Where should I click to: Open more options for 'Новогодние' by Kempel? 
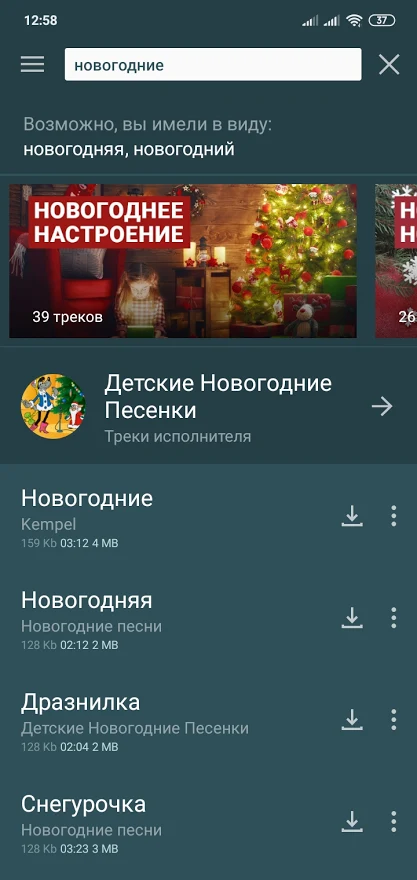coord(394,516)
